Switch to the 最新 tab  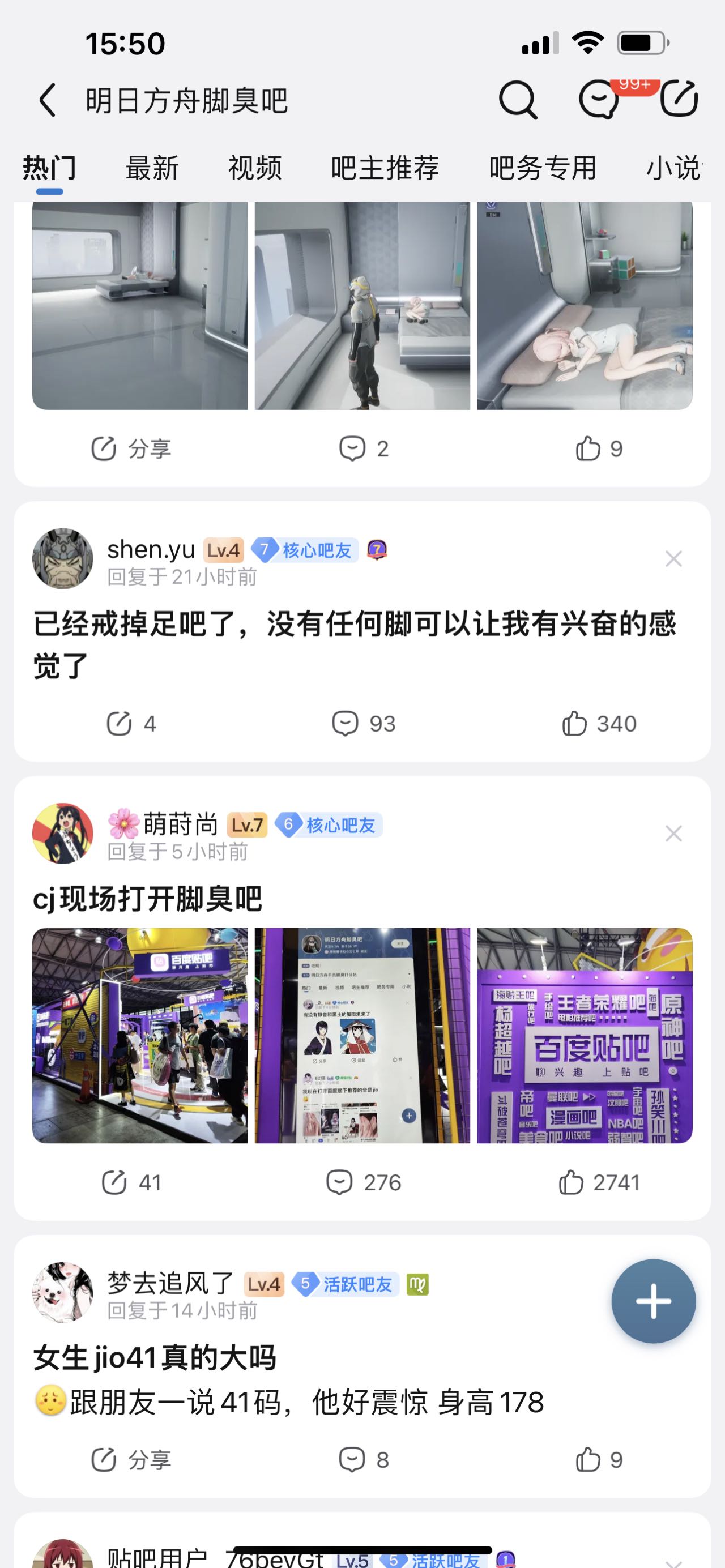click(x=152, y=168)
